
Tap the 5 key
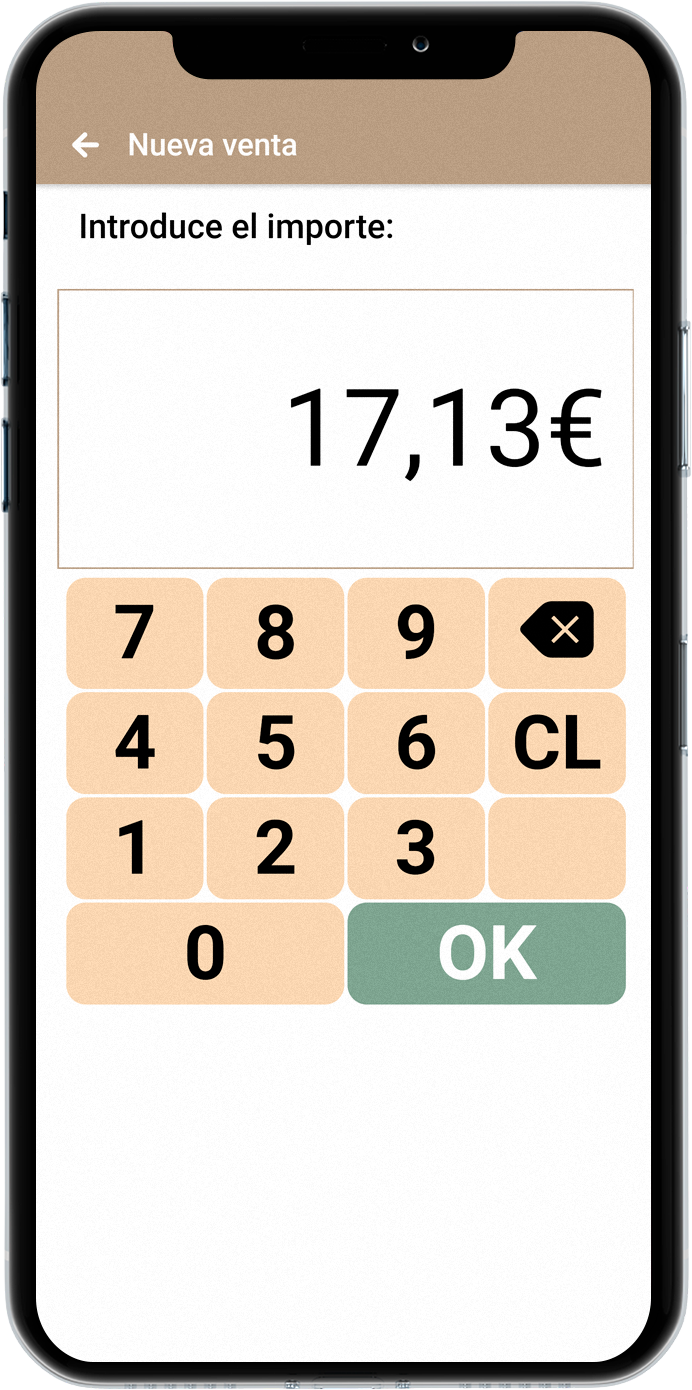point(276,743)
